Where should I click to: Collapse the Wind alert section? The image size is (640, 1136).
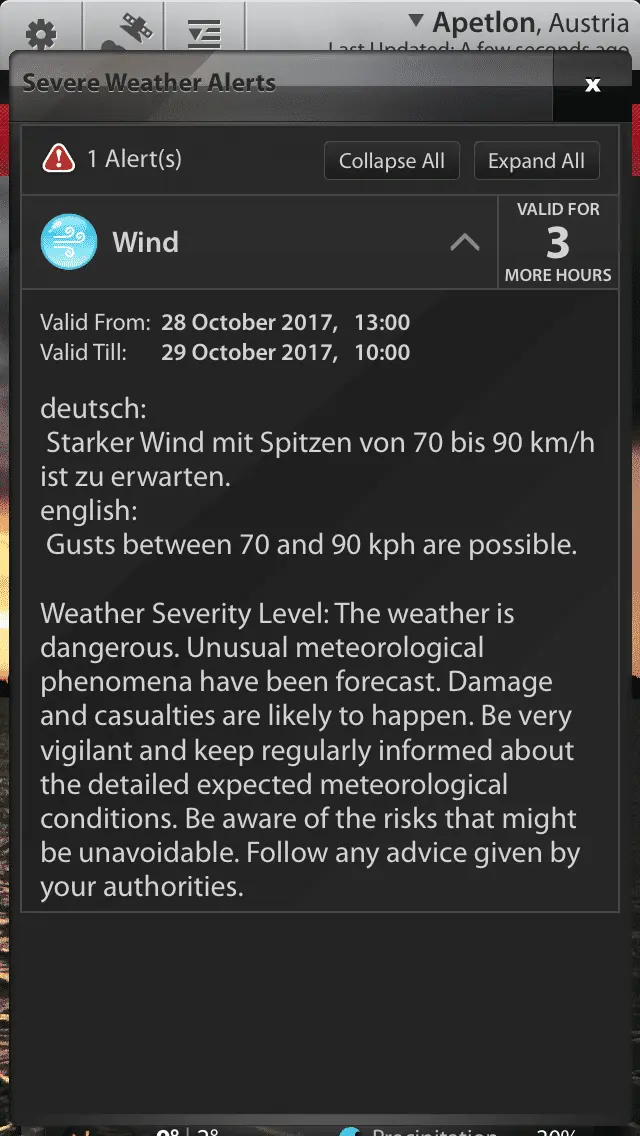point(464,242)
